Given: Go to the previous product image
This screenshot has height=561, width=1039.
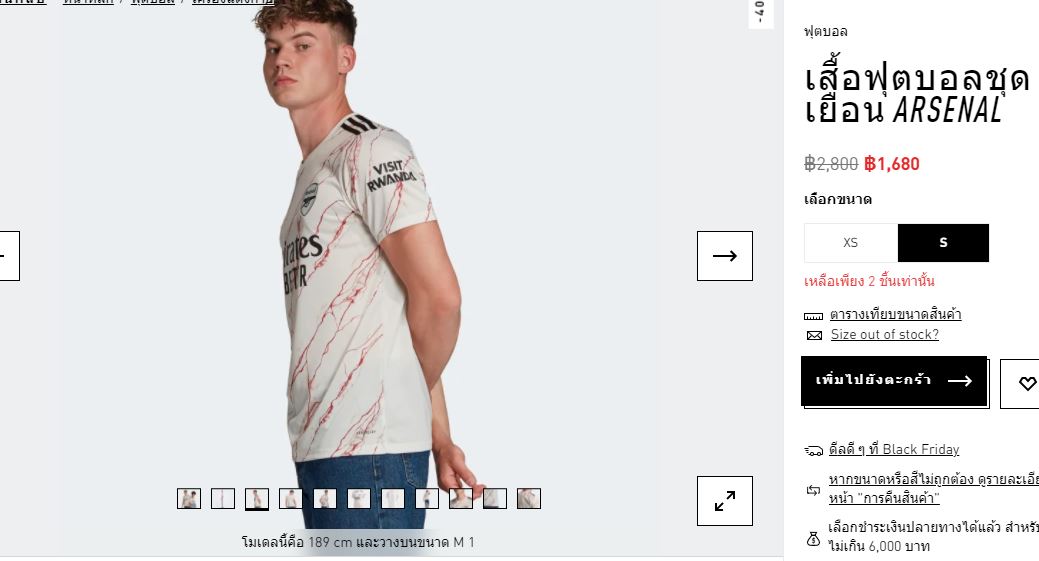Looking at the screenshot, I should [8, 256].
